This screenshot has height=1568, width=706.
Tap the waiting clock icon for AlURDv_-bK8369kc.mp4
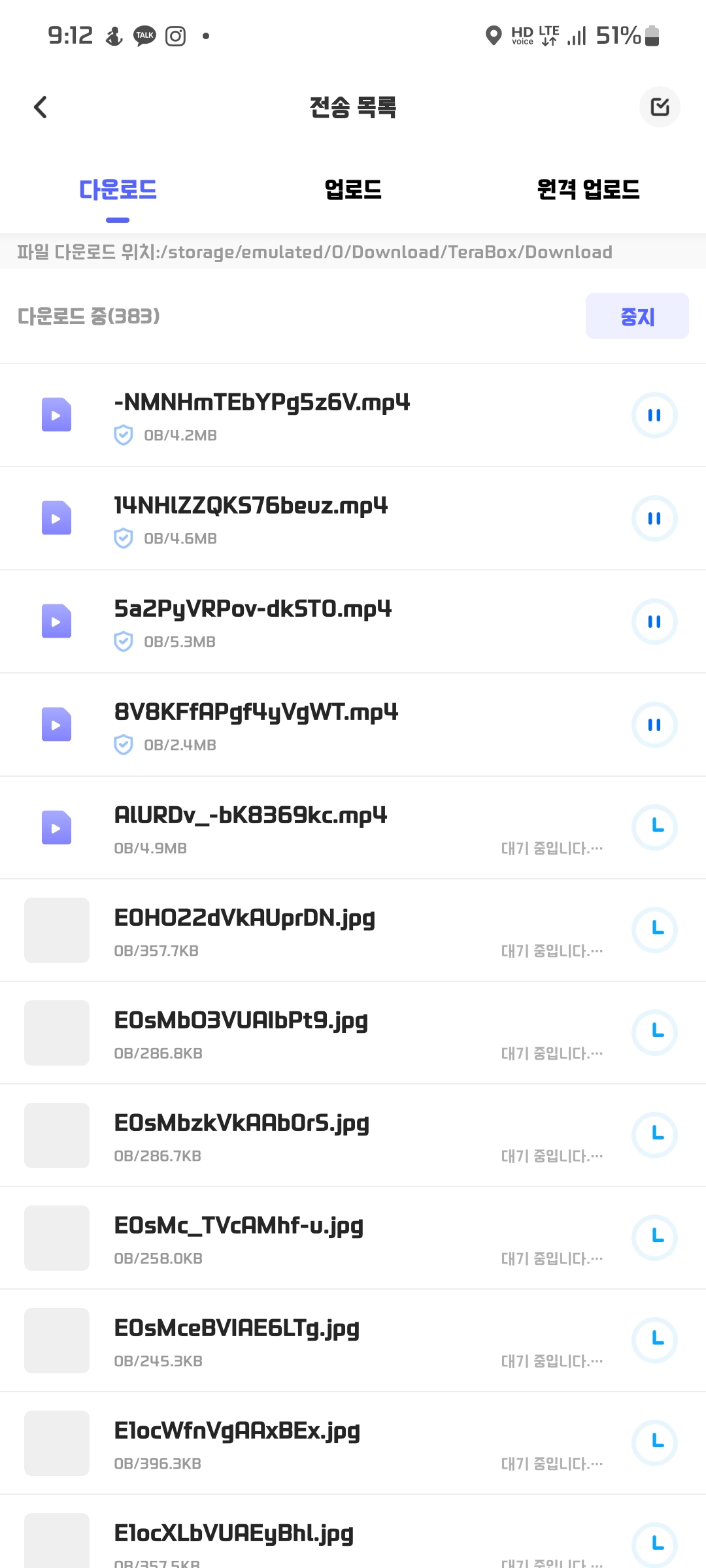pyautogui.click(x=654, y=828)
